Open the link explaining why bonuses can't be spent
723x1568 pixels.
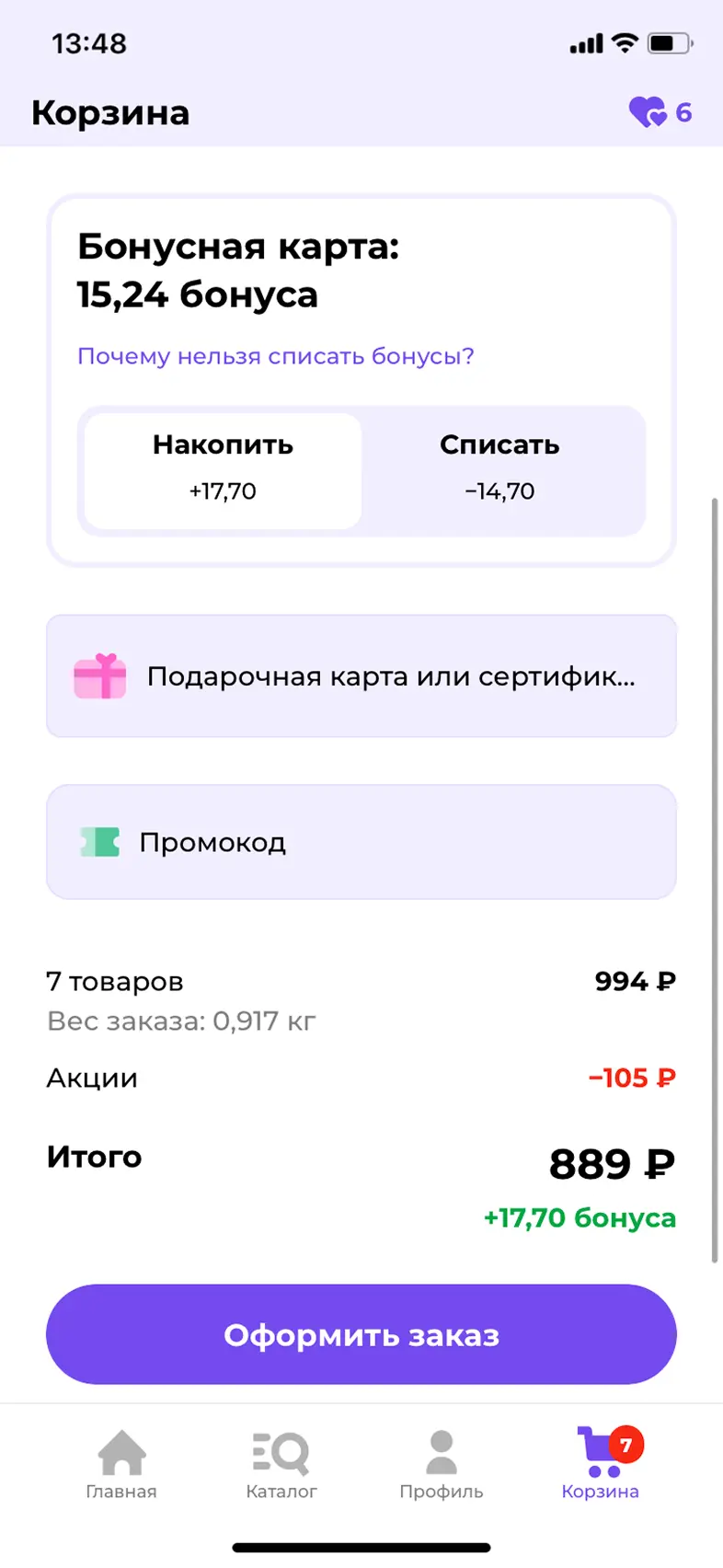(275, 356)
